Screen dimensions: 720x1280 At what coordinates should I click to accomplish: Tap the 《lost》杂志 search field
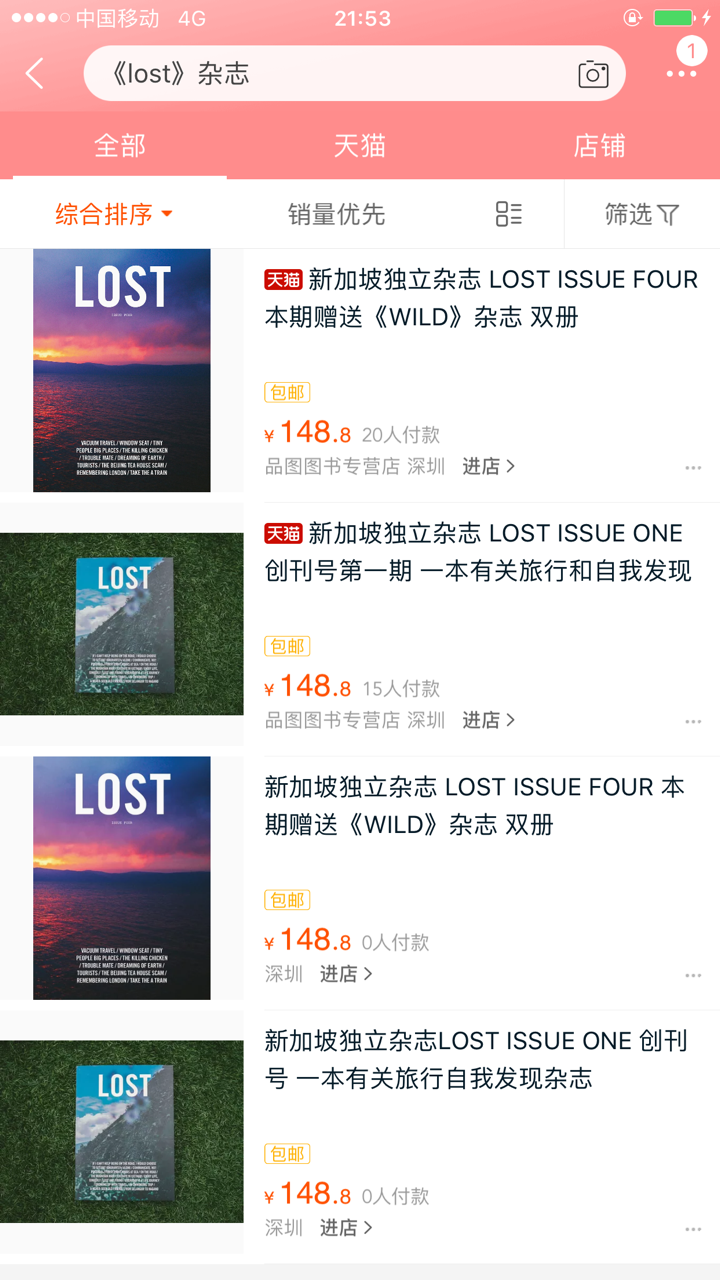coord(330,73)
